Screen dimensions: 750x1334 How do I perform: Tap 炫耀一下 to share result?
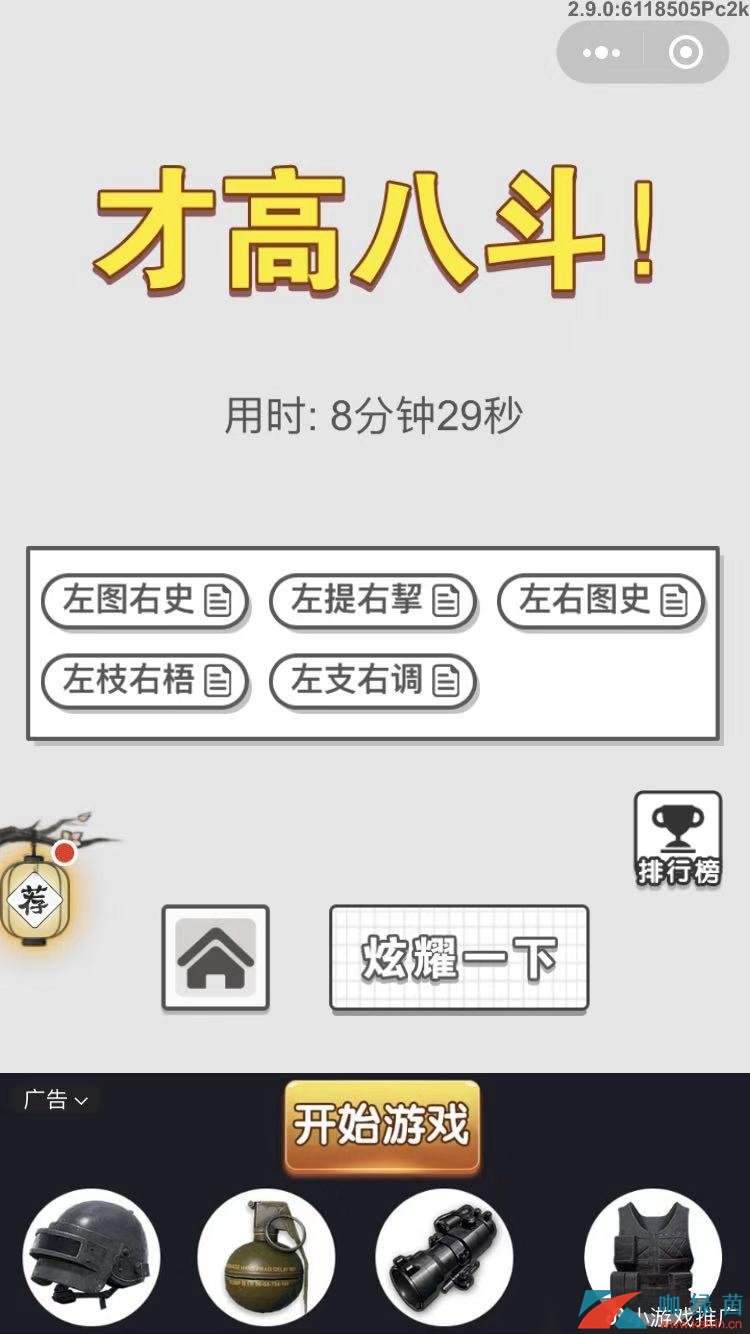pyautogui.click(x=459, y=958)
